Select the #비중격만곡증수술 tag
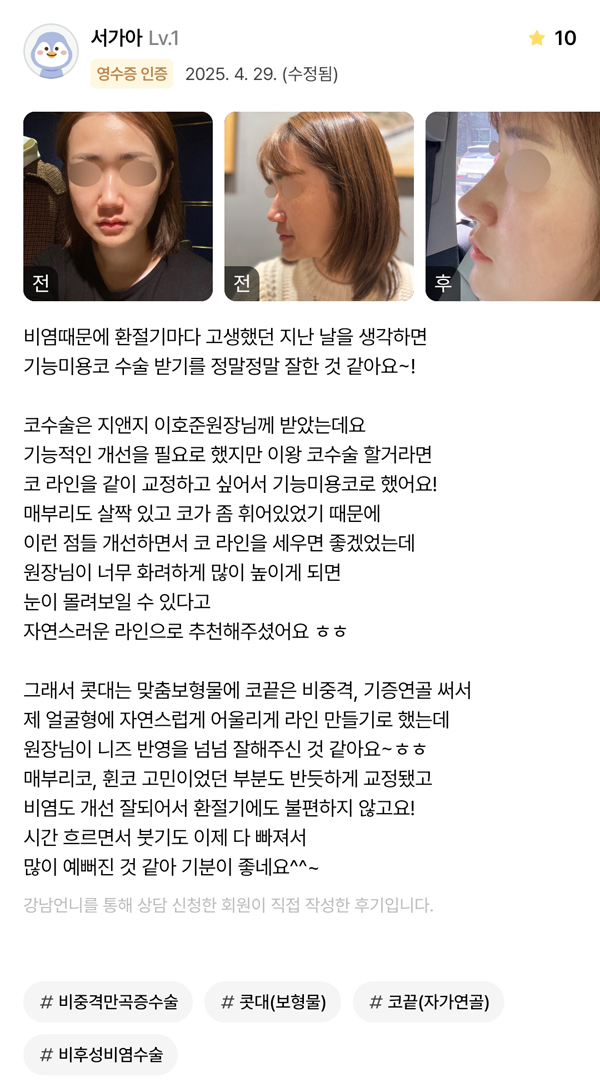This screenshot has height=1092, width=600. pyautogui.click(x=108, y=1001)
